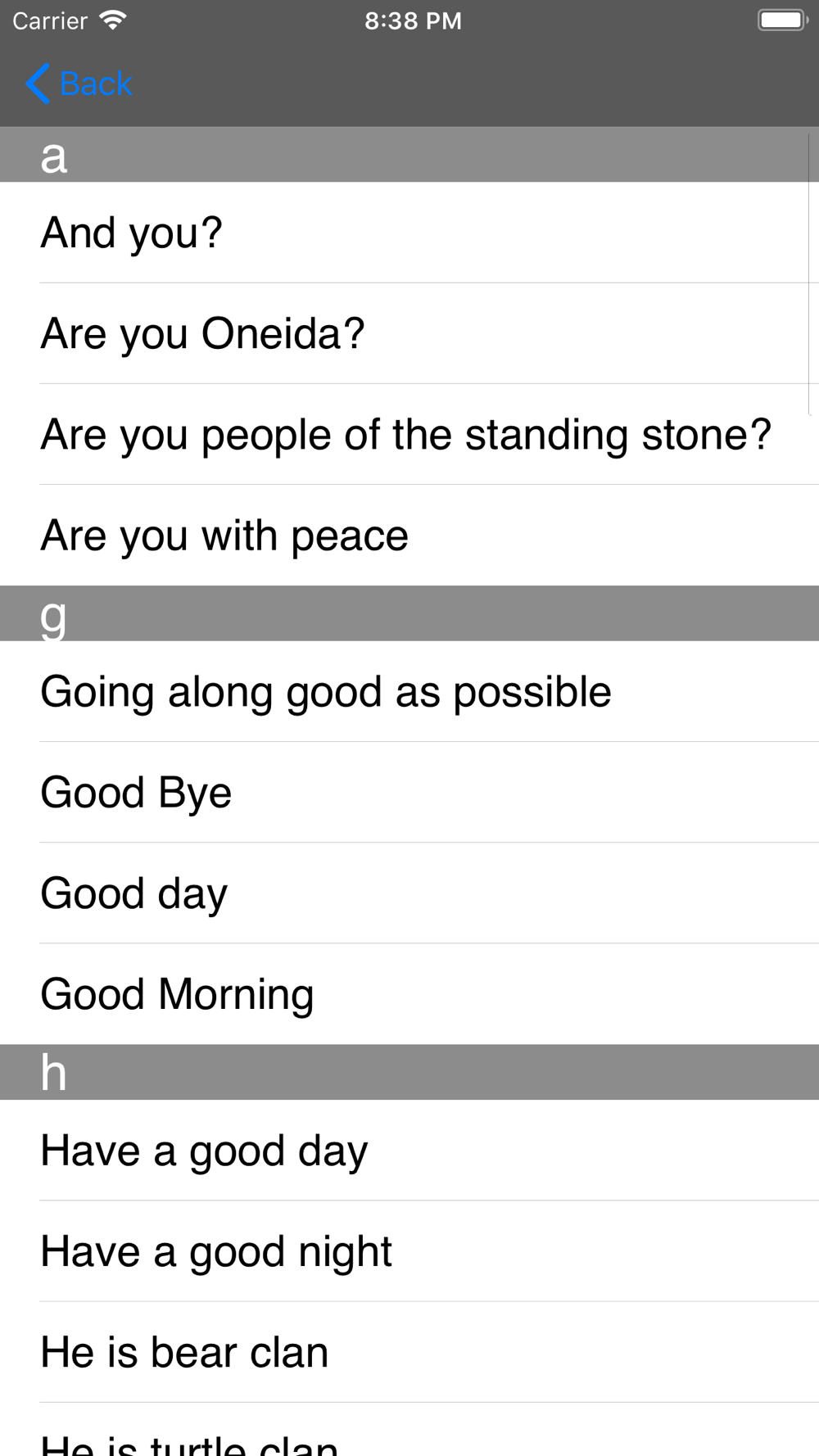Open "Going along good as possible"
This screenshot has height=1456, width=819.
pos(409,691)
